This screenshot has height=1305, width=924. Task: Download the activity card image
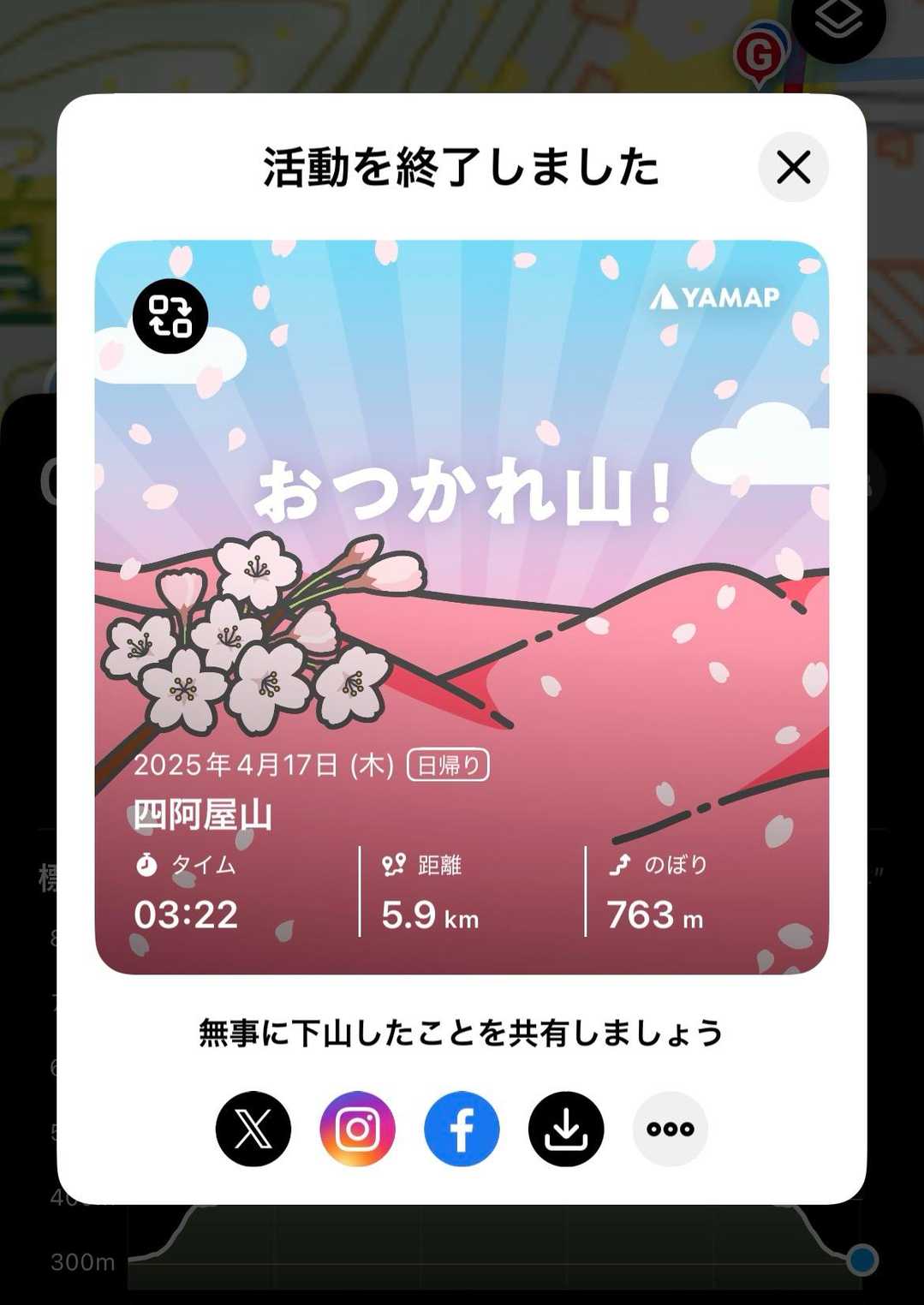click(x=566, y=1129)
